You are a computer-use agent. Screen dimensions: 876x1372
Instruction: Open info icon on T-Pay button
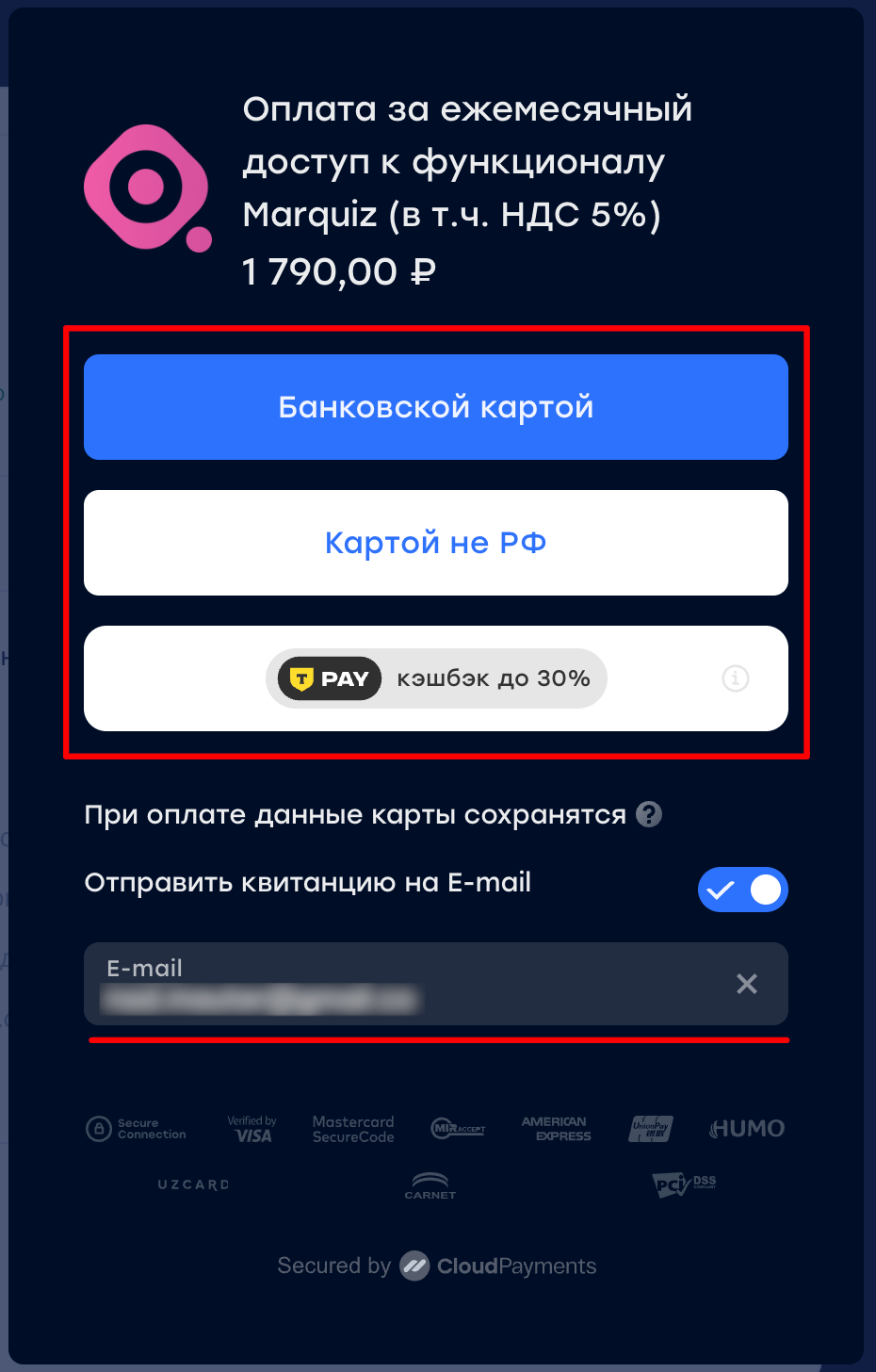coord(735,678)
